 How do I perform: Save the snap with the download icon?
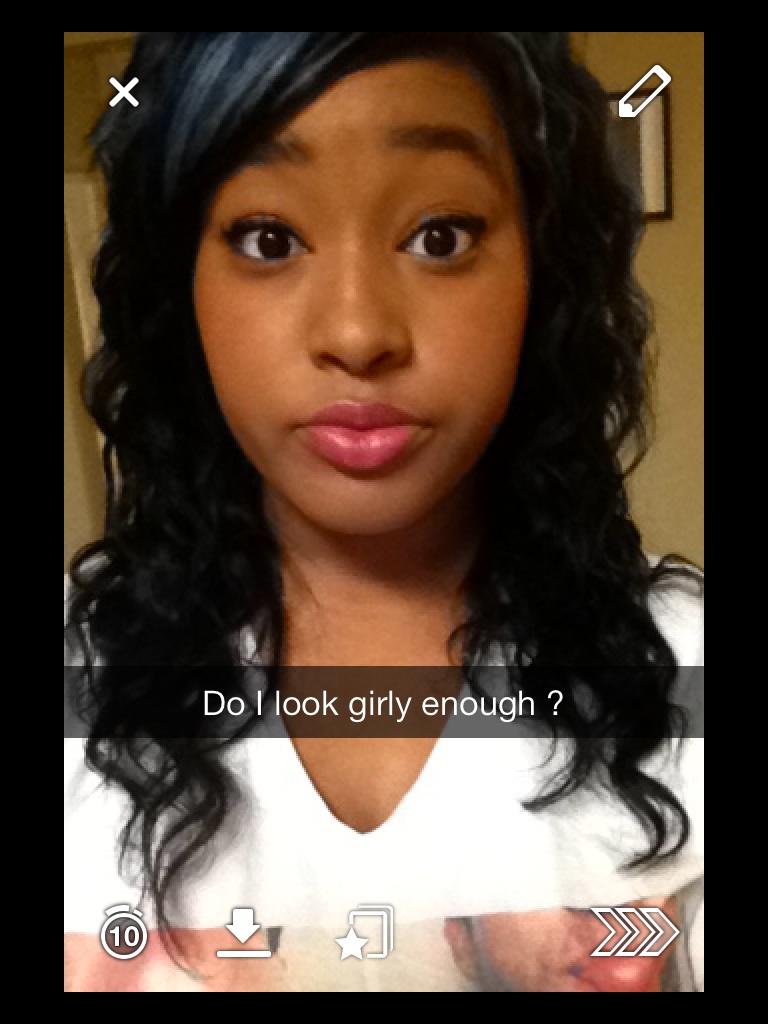(x=244, y=935)
